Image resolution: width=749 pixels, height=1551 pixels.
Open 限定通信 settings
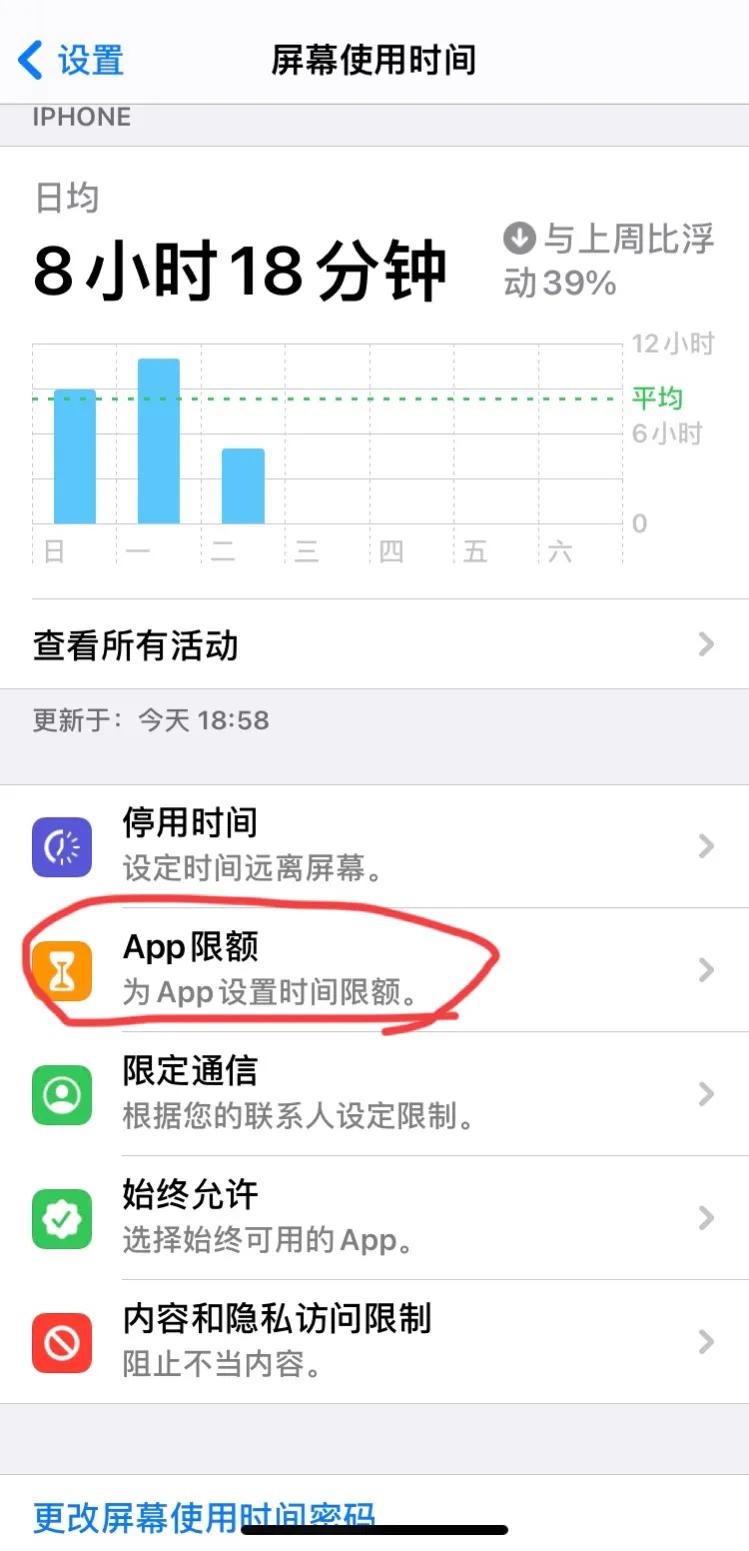[374, 1094]
